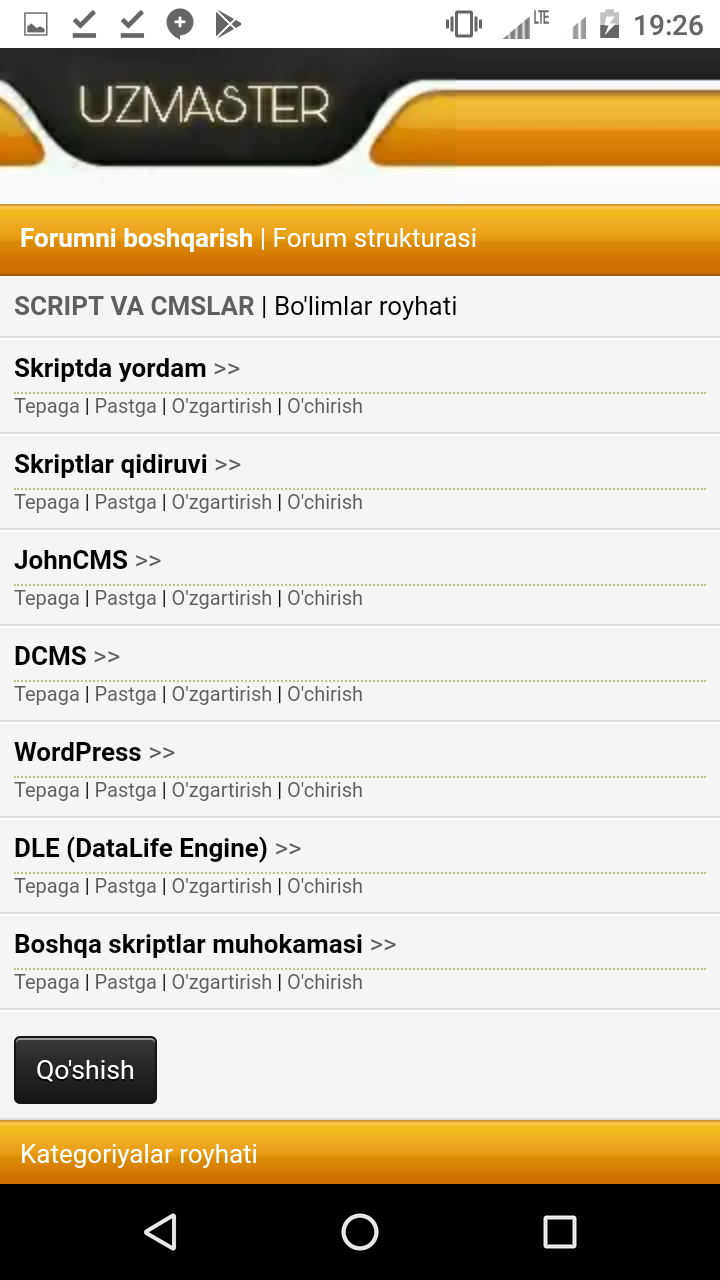Delete DCMS with O'chirish
This screenshot has height=1280, width=720.
pos(325,695)
